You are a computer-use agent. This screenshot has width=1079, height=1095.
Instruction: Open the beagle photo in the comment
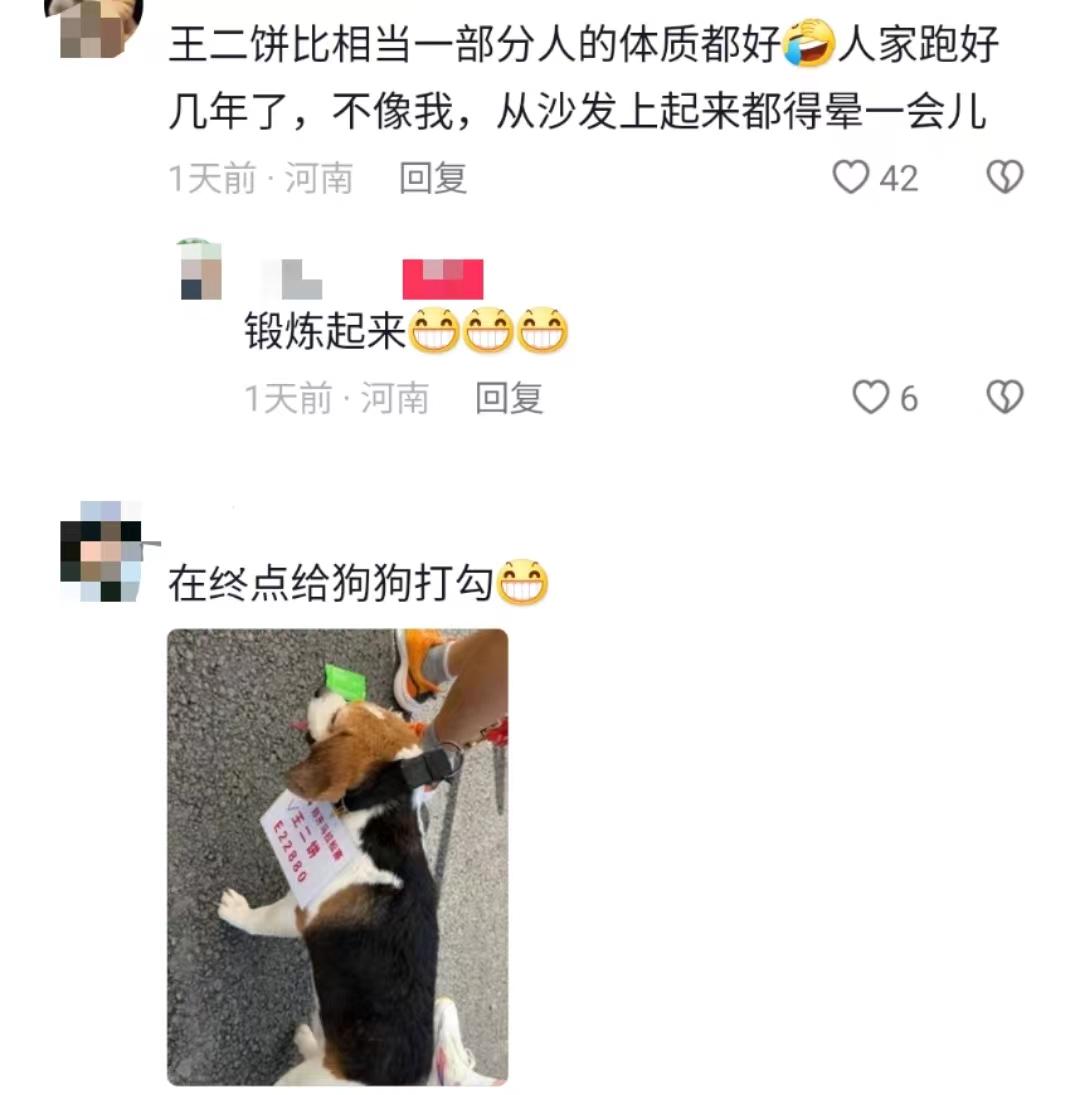pyautogui.click(x=337, y=856)
